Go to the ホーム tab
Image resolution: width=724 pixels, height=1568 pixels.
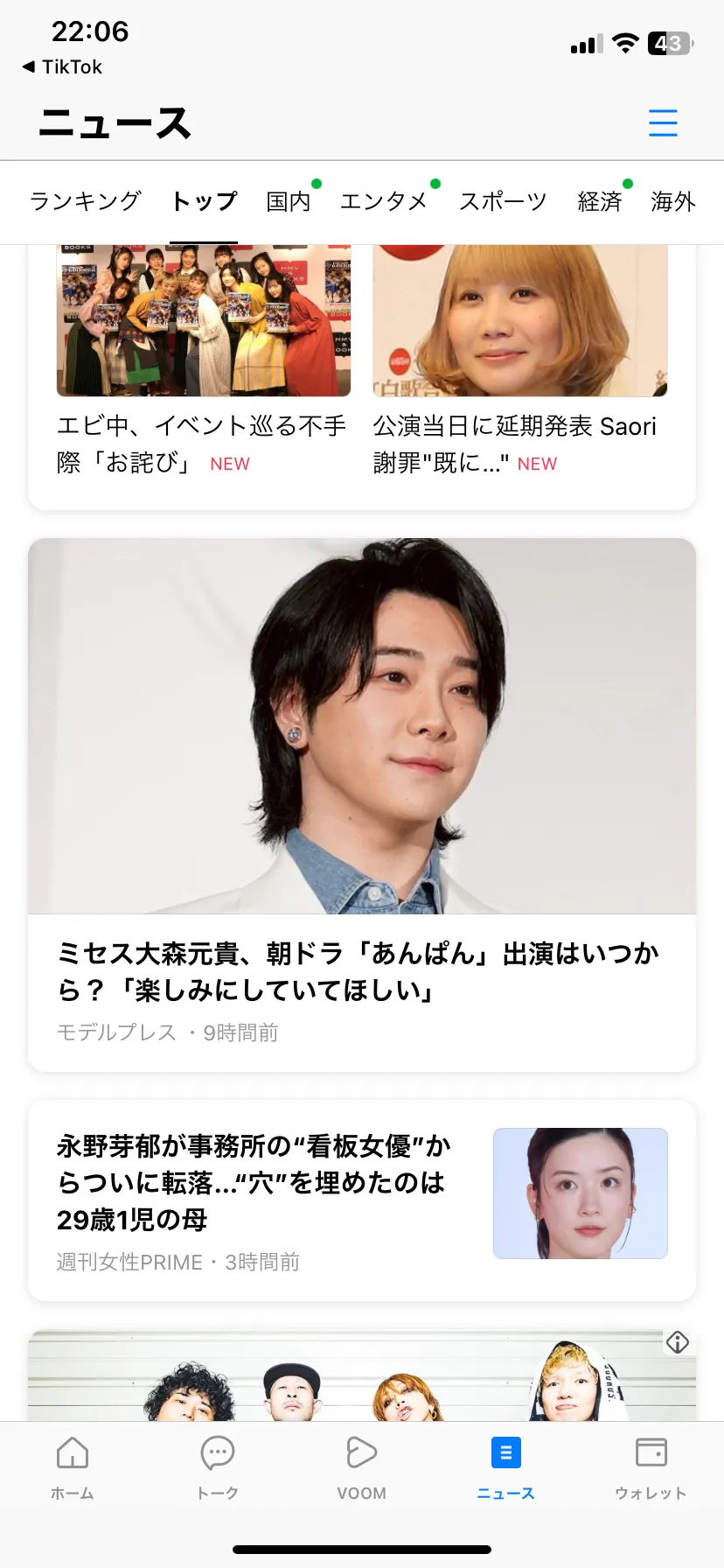[x=73, y=1466]
